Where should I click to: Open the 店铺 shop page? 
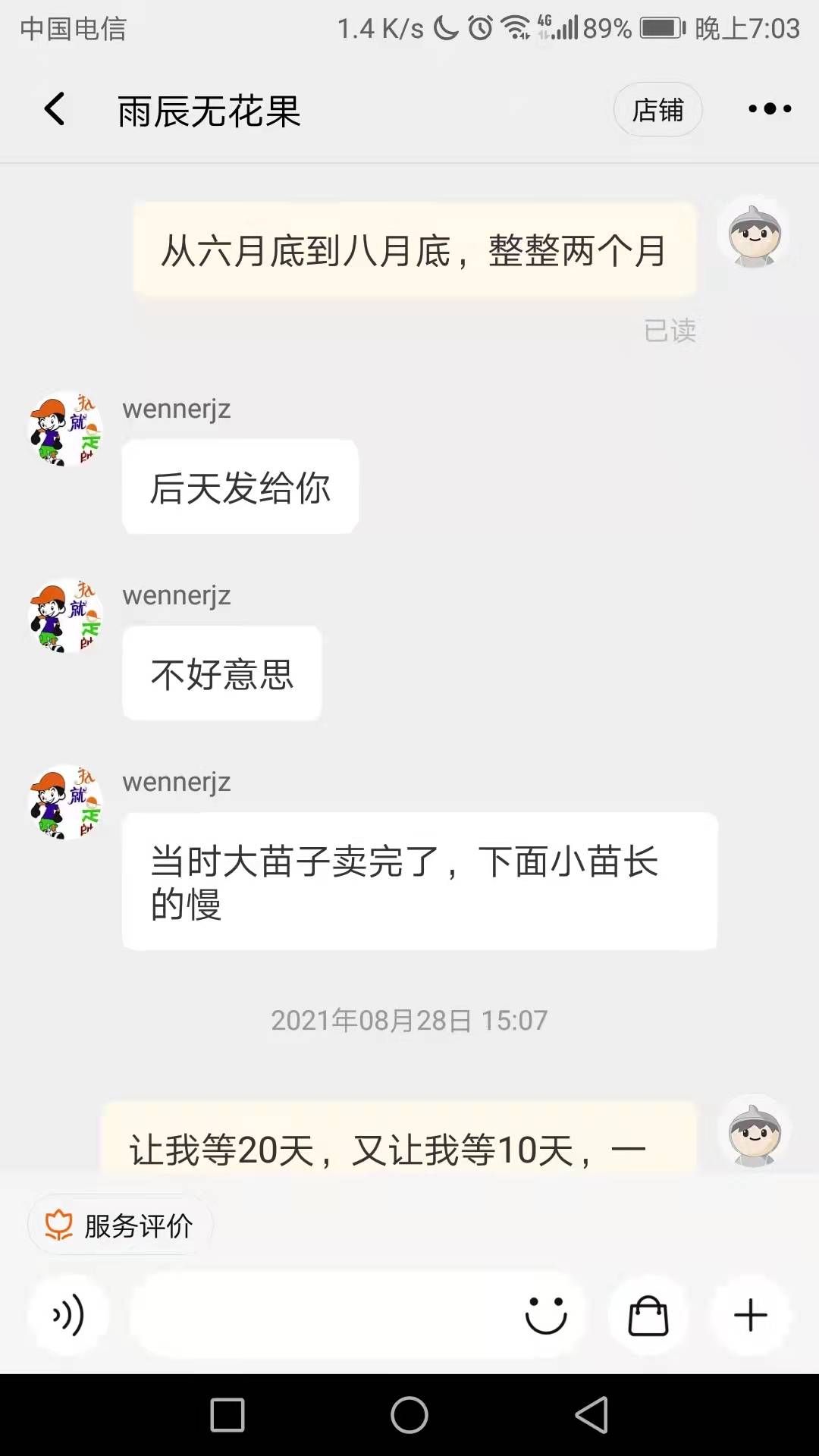657,110
